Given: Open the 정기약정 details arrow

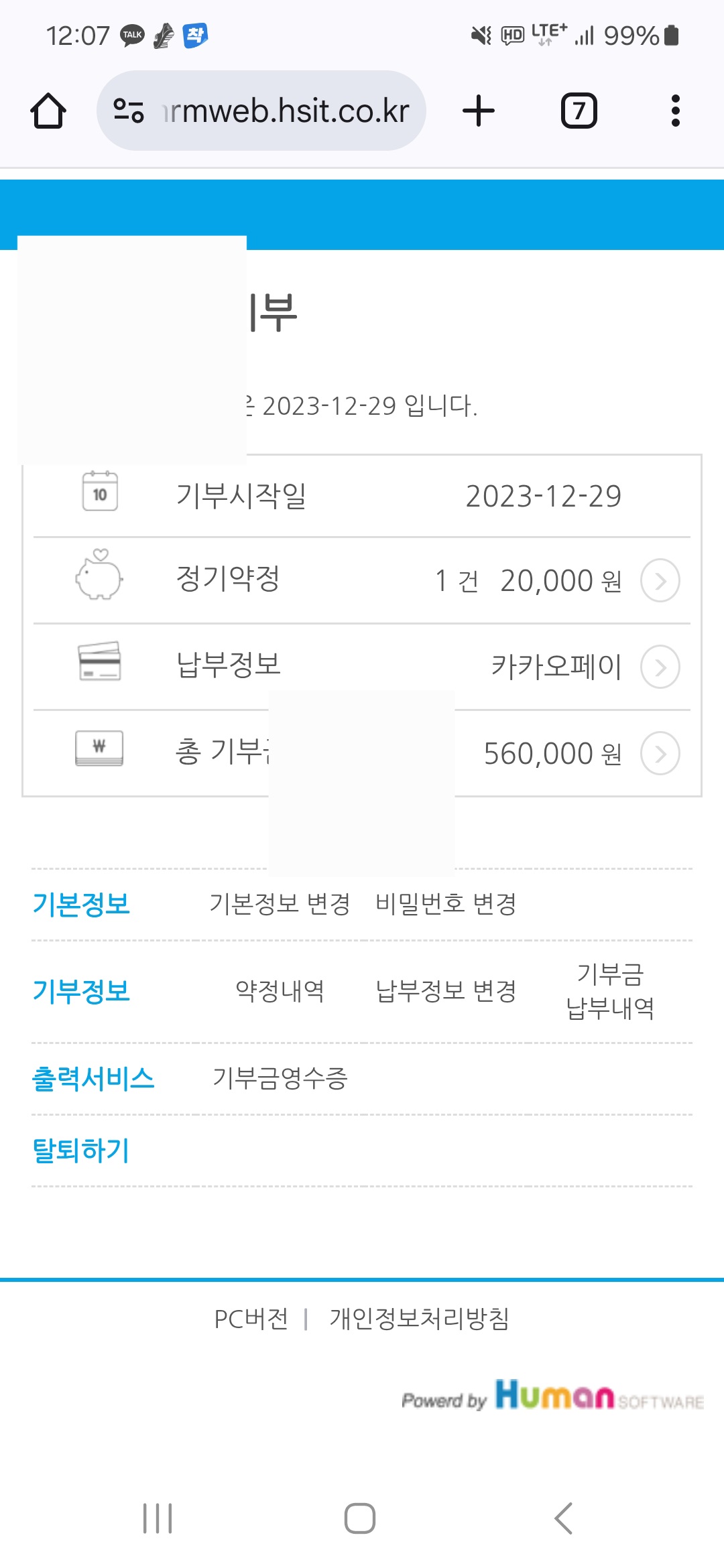Looking at the screenshot, I should coord(660,580).
